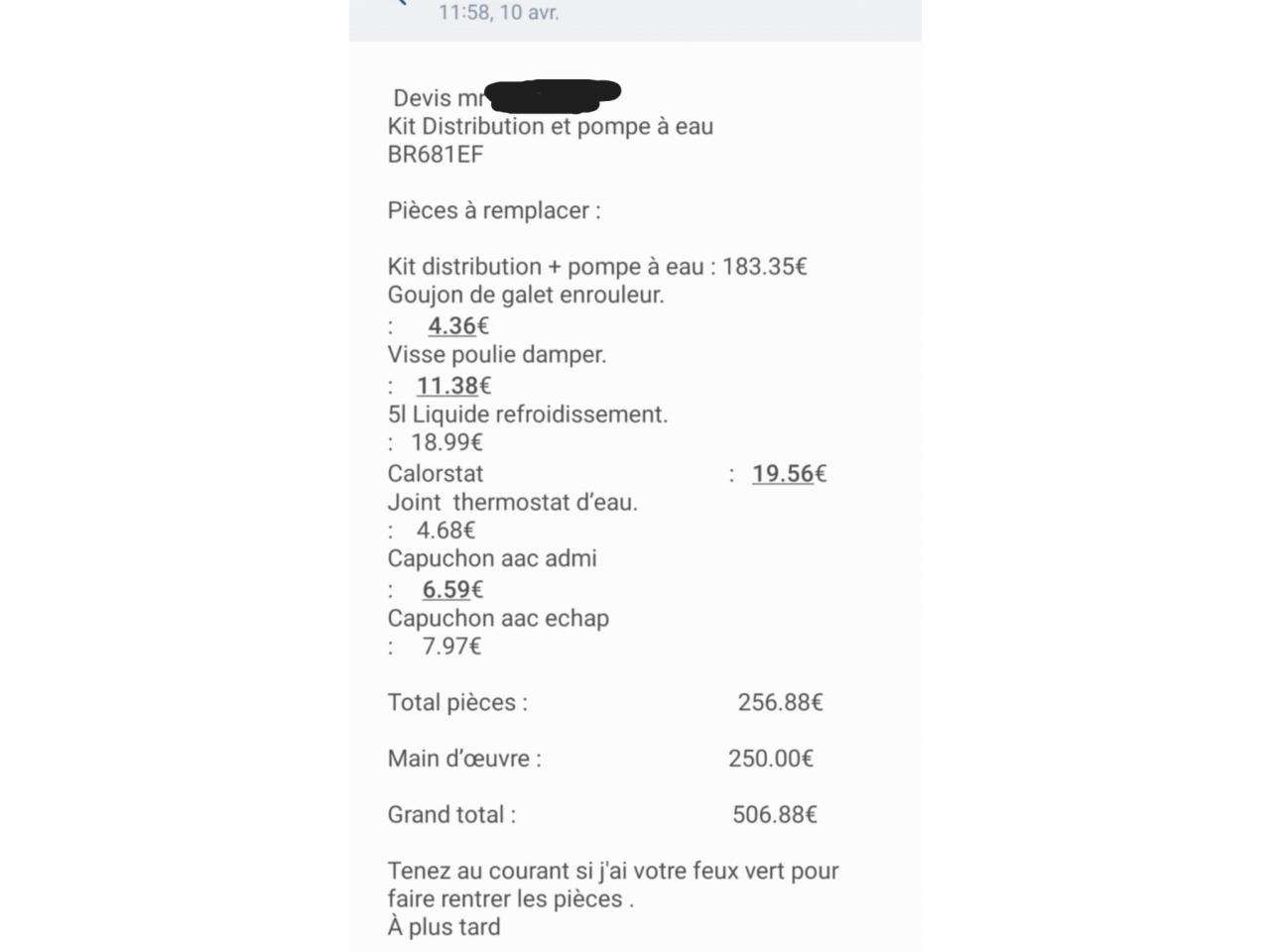Open the underlined 11.38 number link
This screenshot has width=1270, height=952.
pos(446,386)
